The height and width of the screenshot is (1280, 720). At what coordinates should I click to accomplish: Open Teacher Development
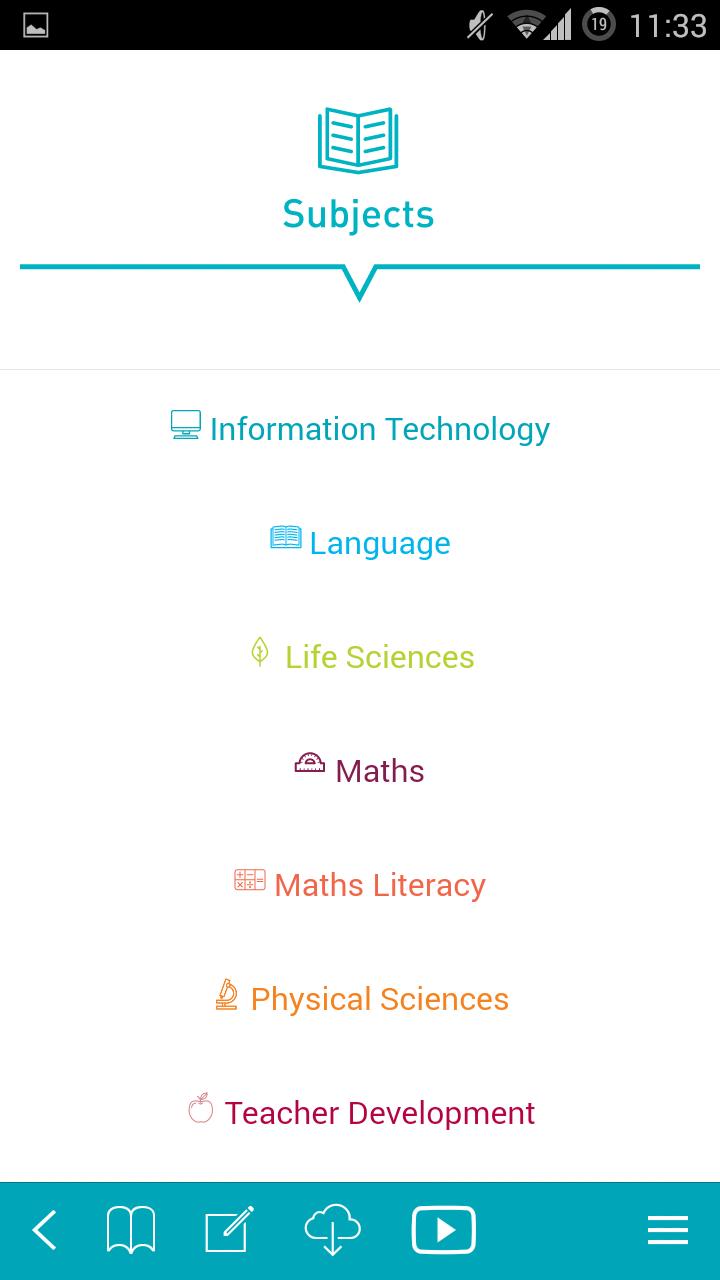pos(360,1112)
